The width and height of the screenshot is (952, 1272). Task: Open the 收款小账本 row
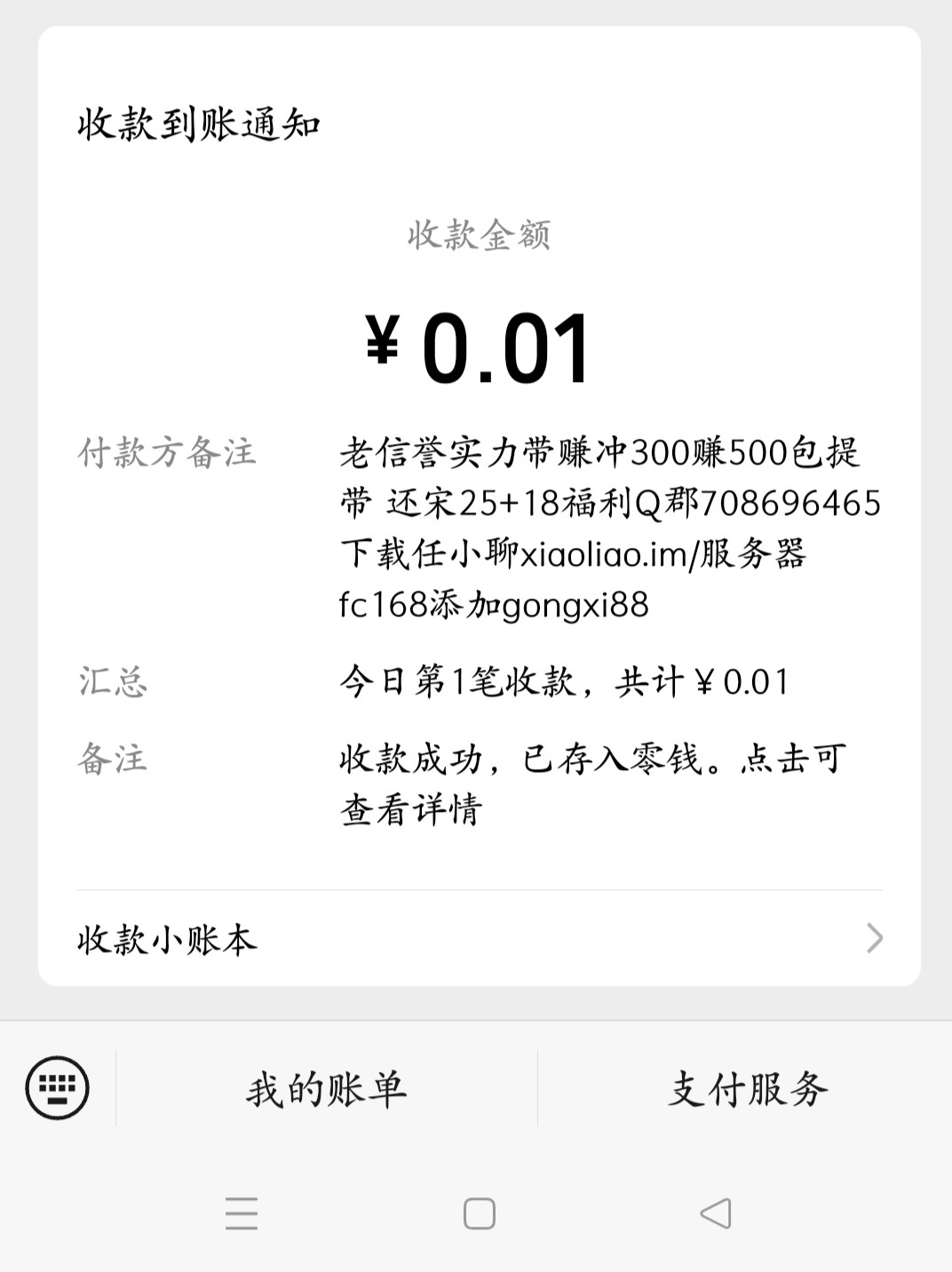[x=479, y=938]
